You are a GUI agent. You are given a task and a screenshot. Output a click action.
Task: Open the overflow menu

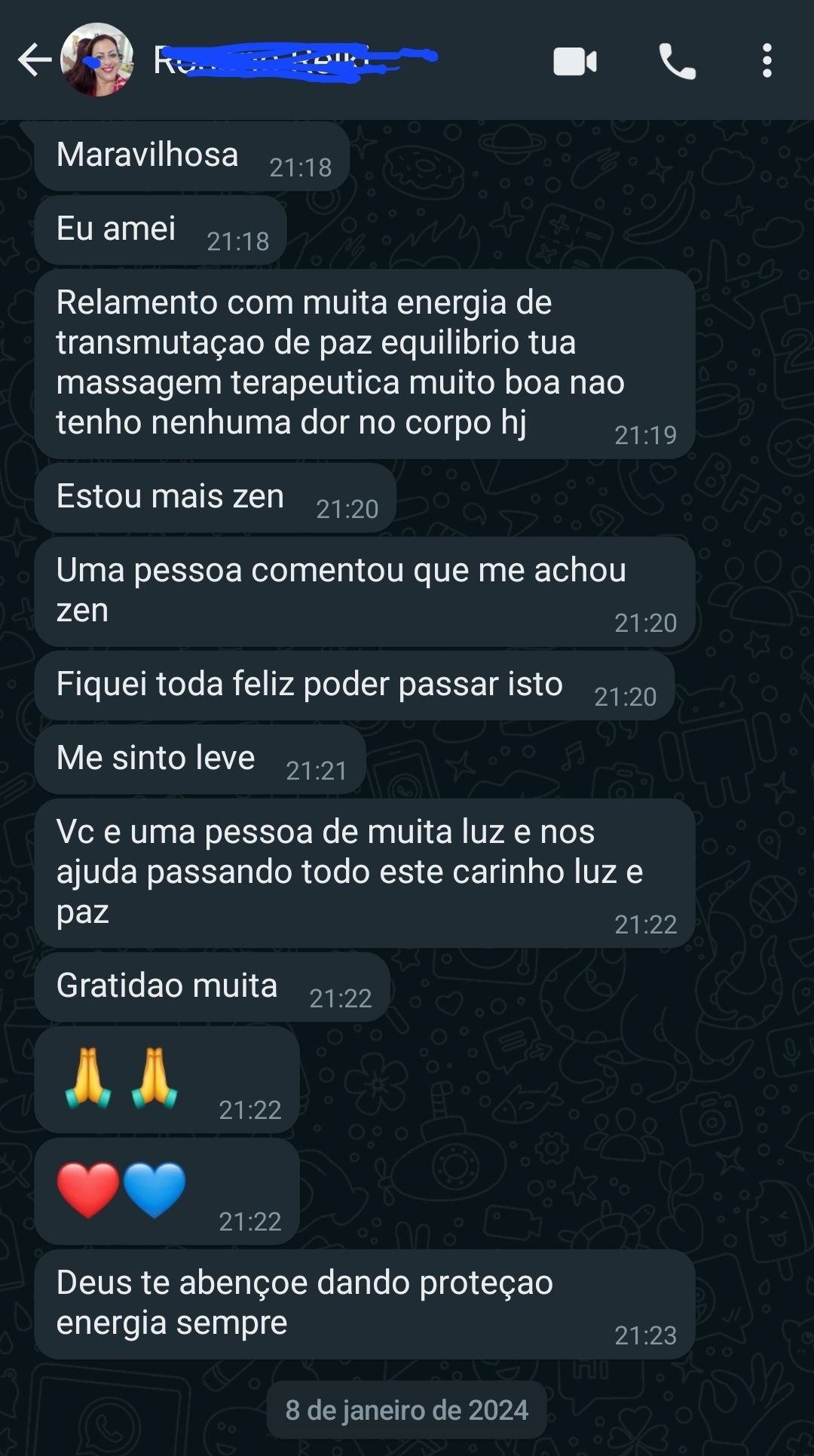click(767, 61)
